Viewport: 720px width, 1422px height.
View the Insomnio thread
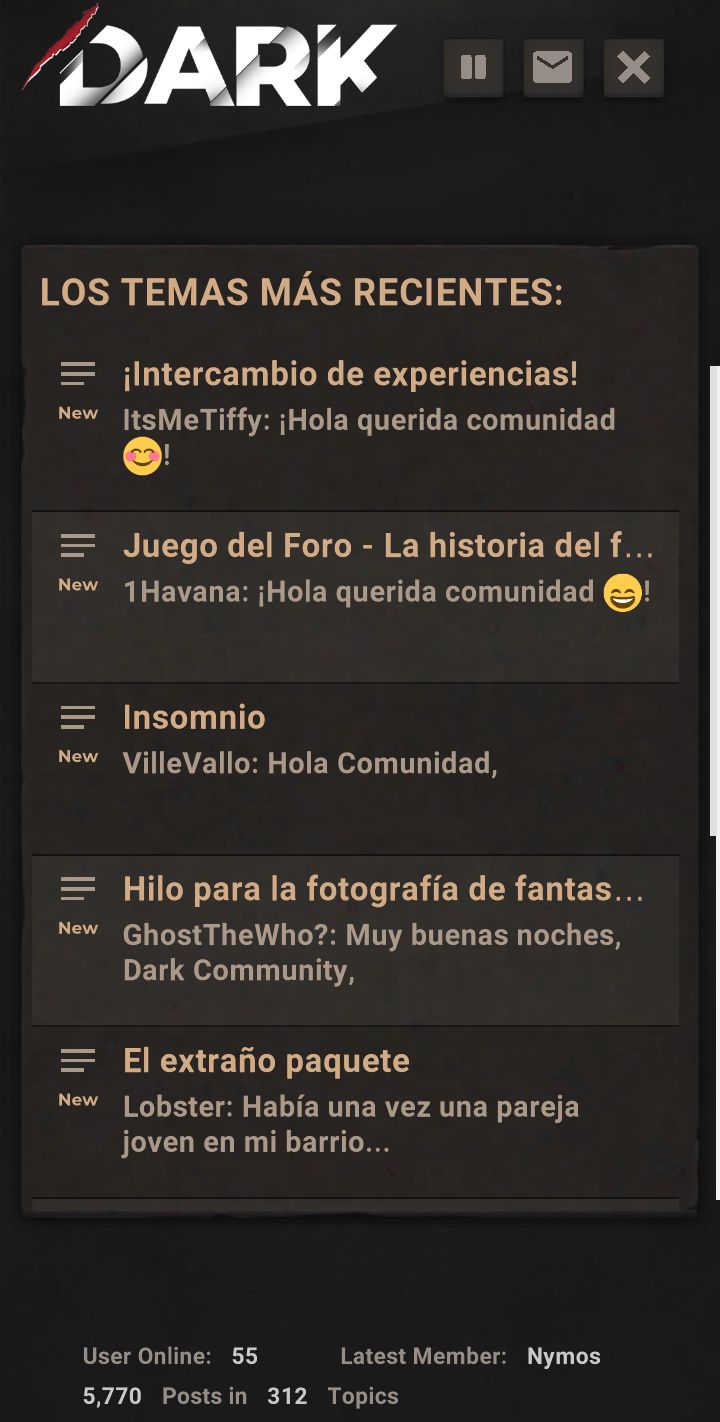click(x=194, y=717)
